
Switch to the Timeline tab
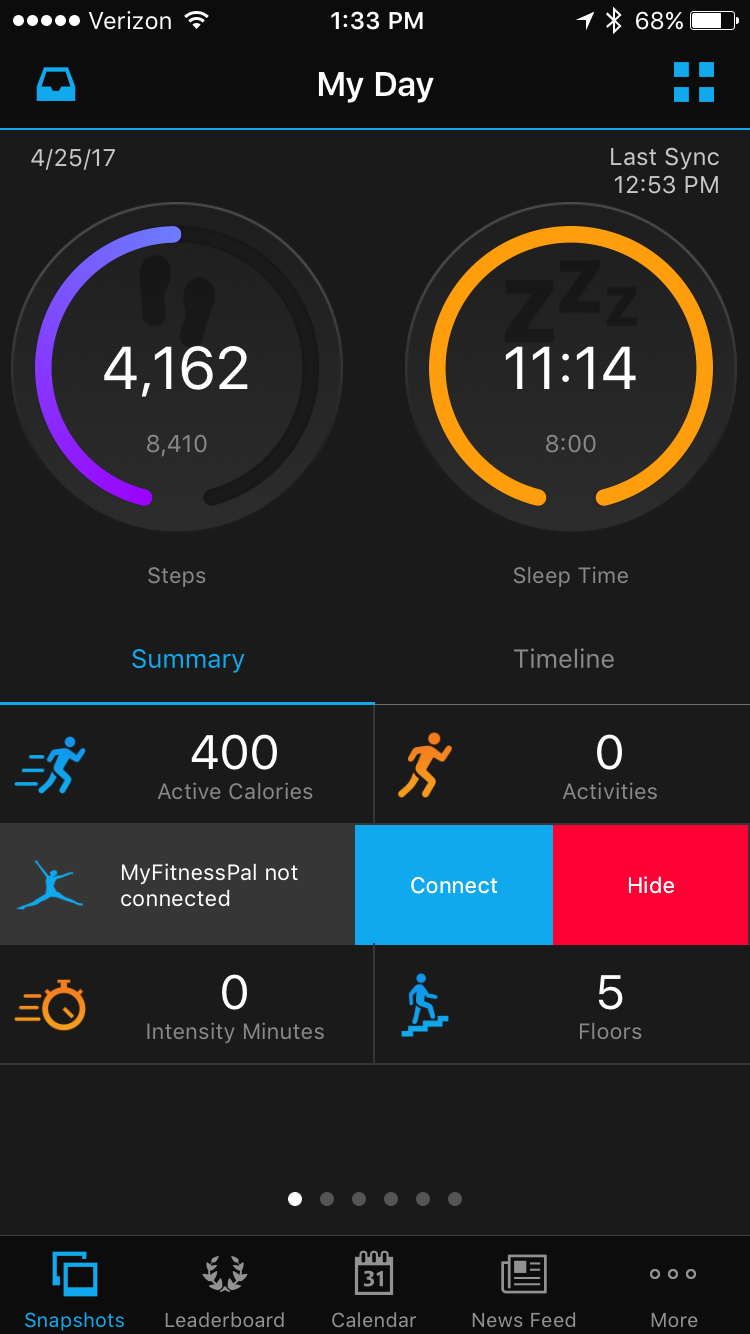[x=563, y=659]
